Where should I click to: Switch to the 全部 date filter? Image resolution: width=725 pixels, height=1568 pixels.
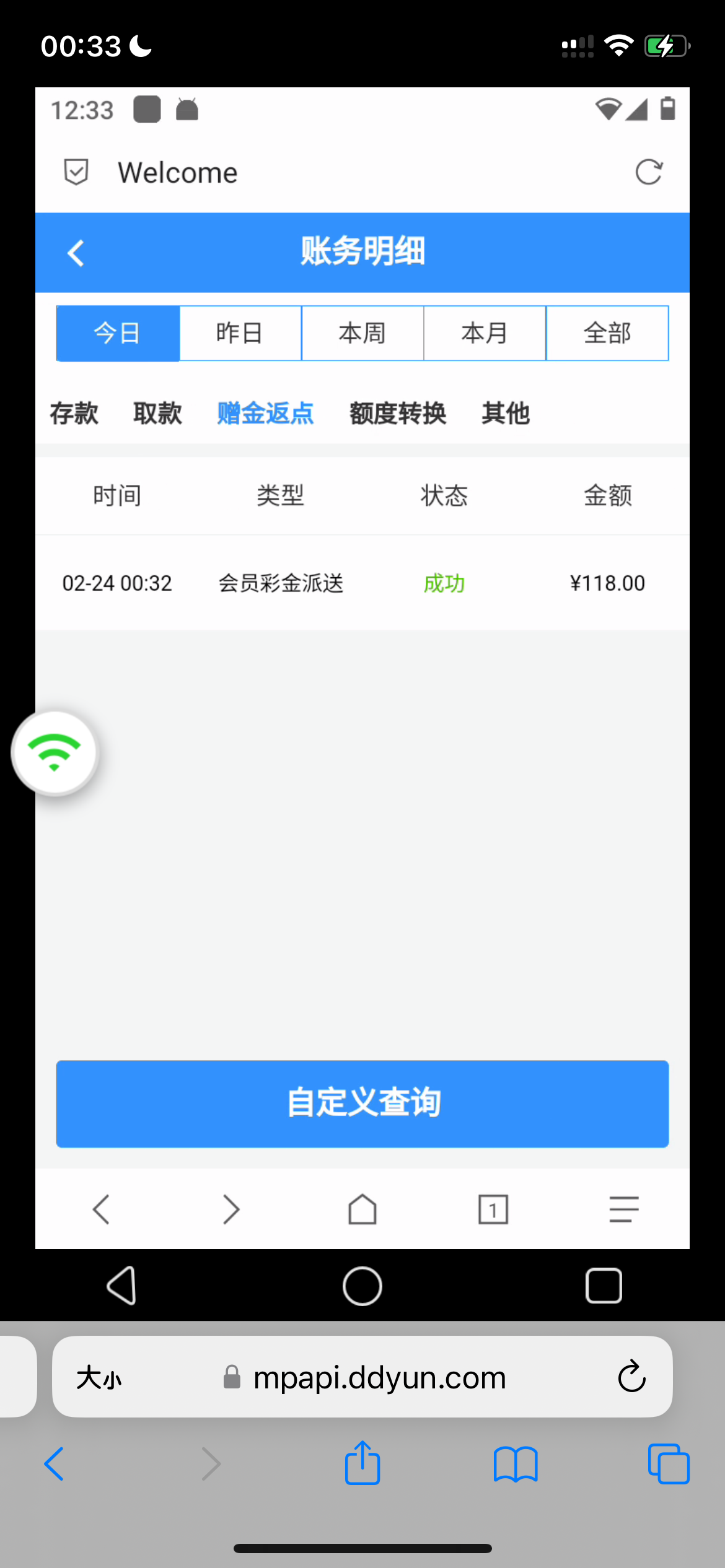coord(607,333)
